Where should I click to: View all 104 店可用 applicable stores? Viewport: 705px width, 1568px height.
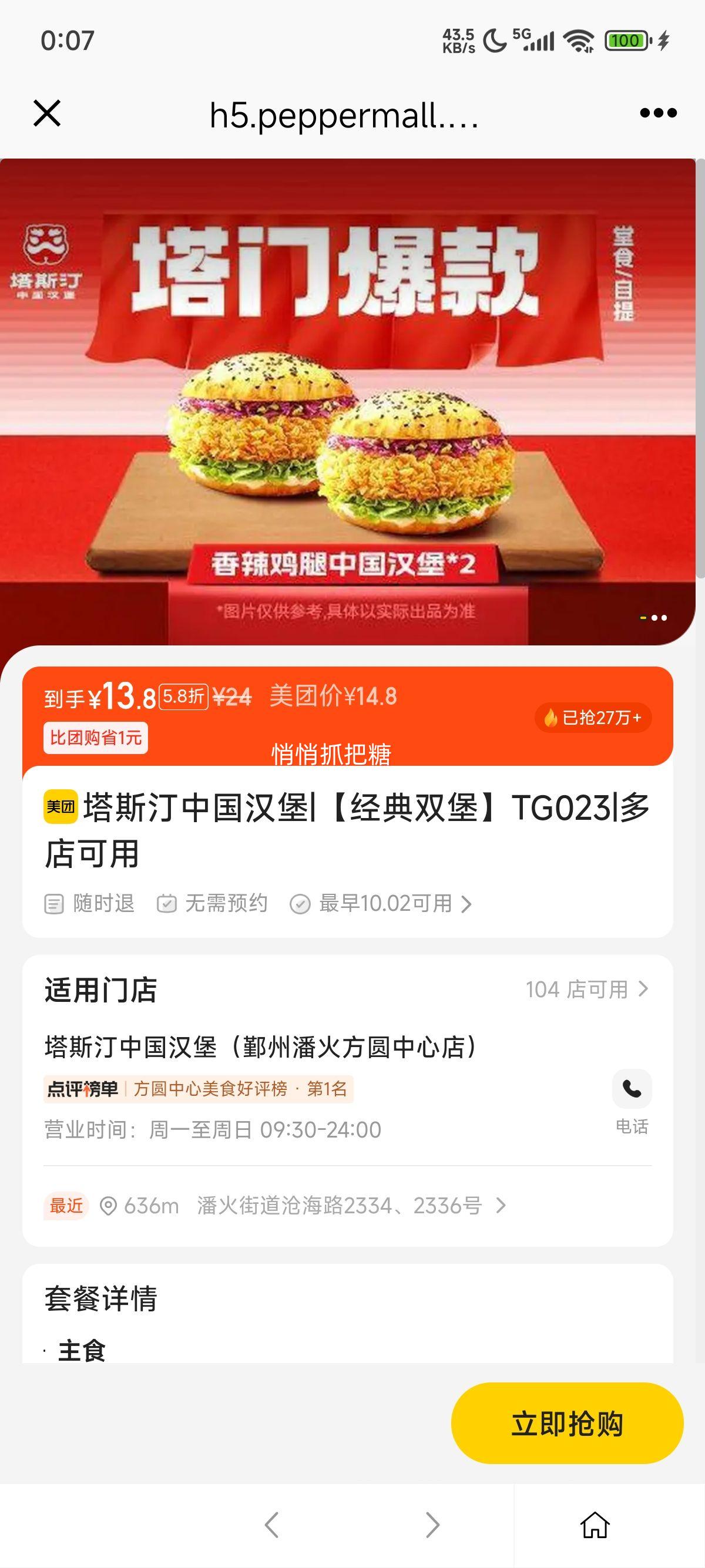tap(587, 989)
